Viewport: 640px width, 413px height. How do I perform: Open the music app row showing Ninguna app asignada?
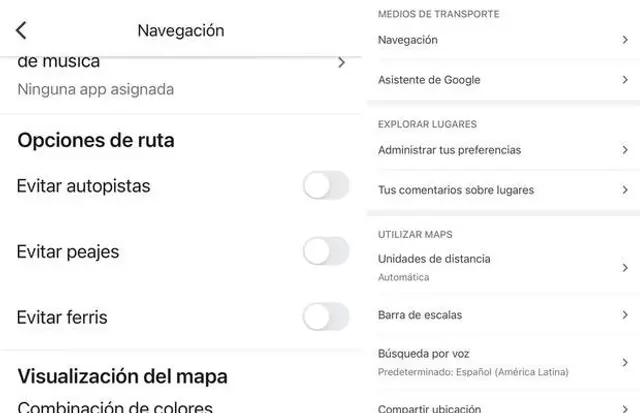tap(180, 74)
